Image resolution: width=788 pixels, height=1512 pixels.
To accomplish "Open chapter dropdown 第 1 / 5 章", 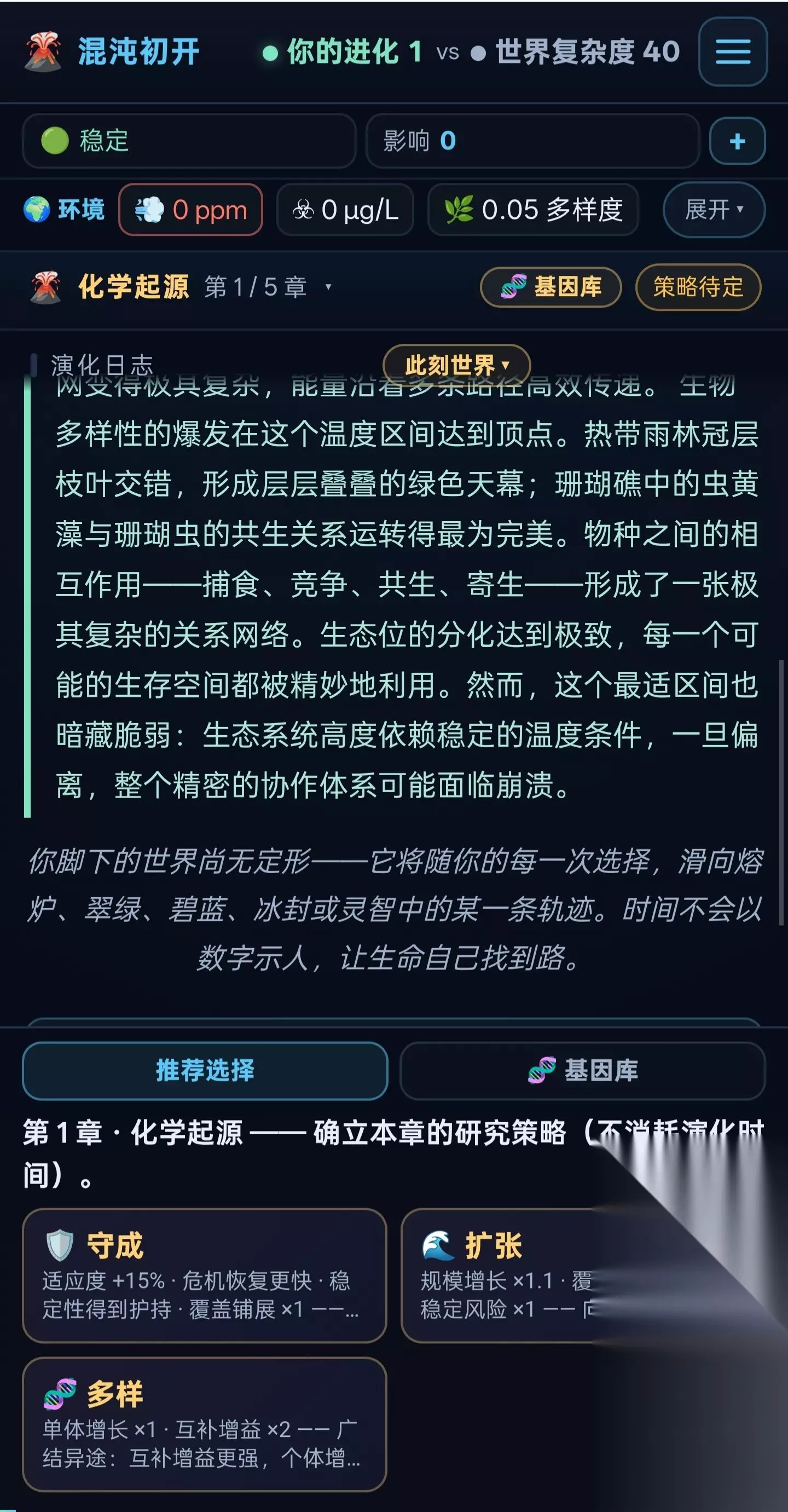I will click(x=268, y=287).
